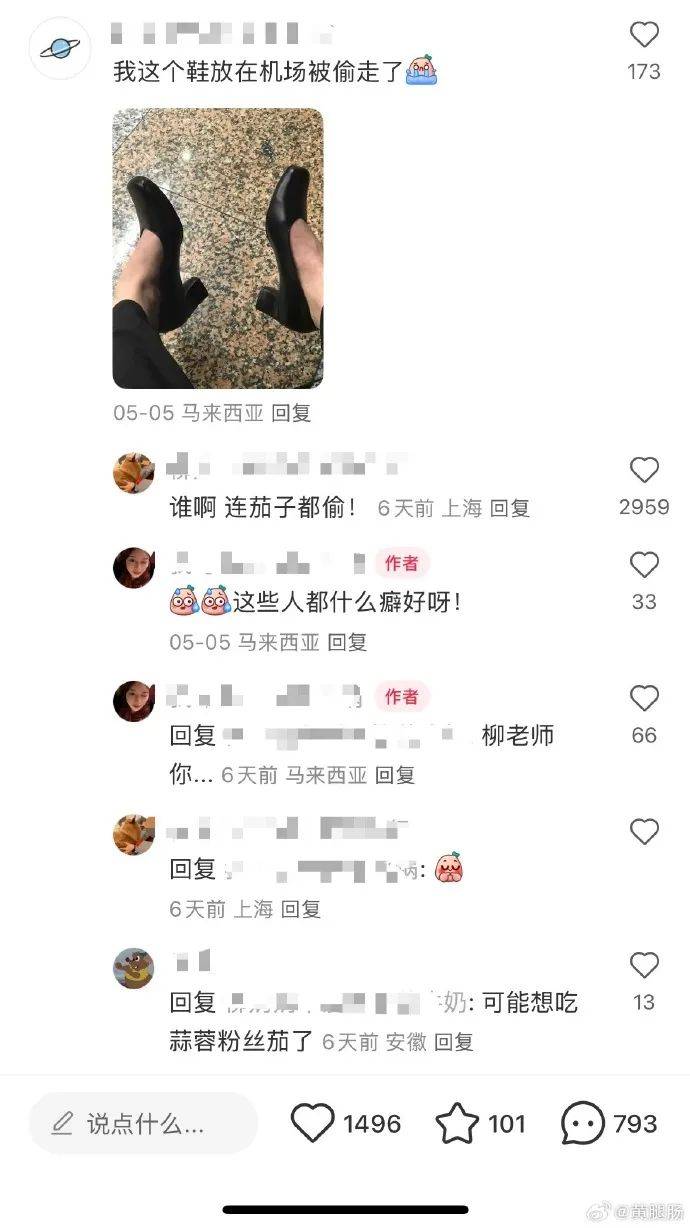
Task: Open the planet avatar of the top commenter
Action: pyautogui.click(x=60, y=48)
